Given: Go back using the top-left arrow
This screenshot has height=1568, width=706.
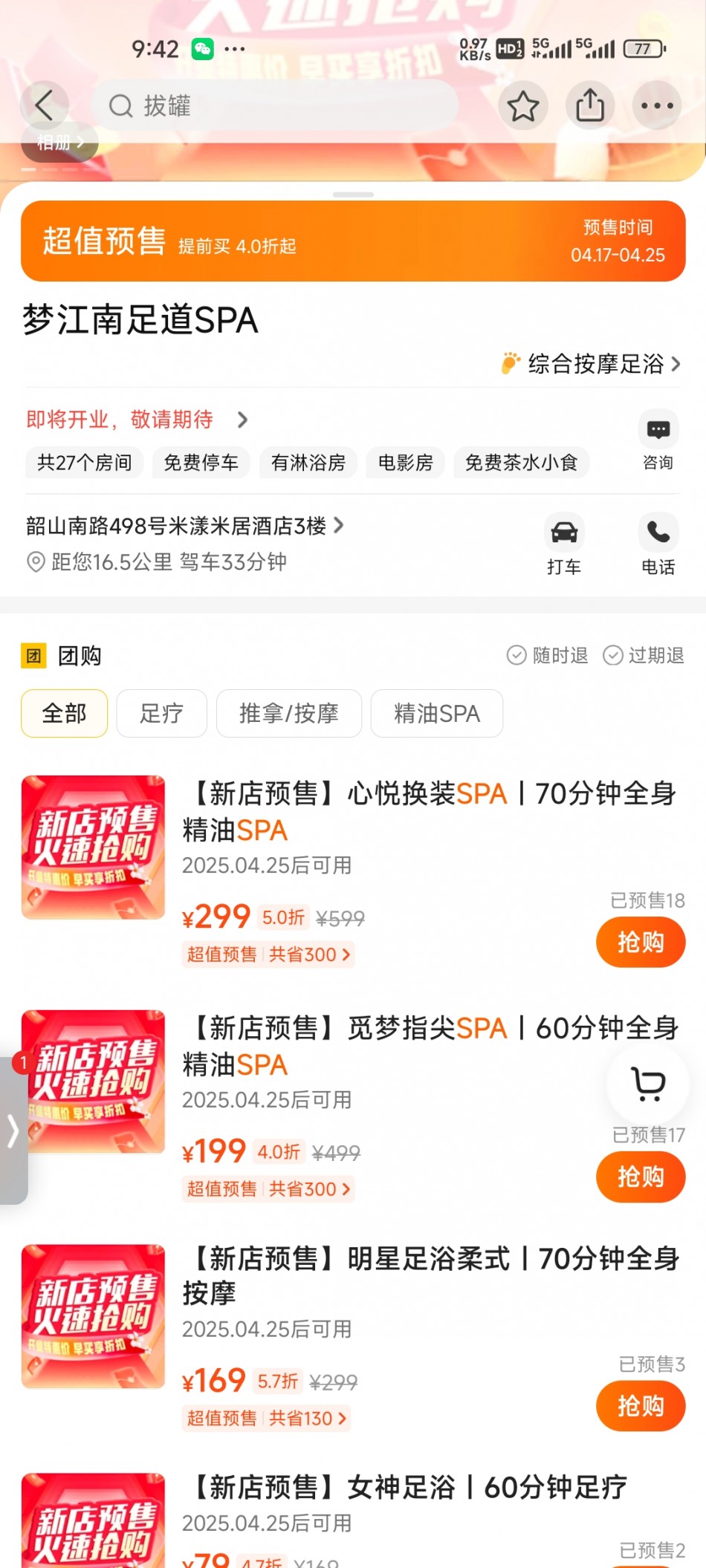Looking at the screenshot, I should tap(44, 105).
